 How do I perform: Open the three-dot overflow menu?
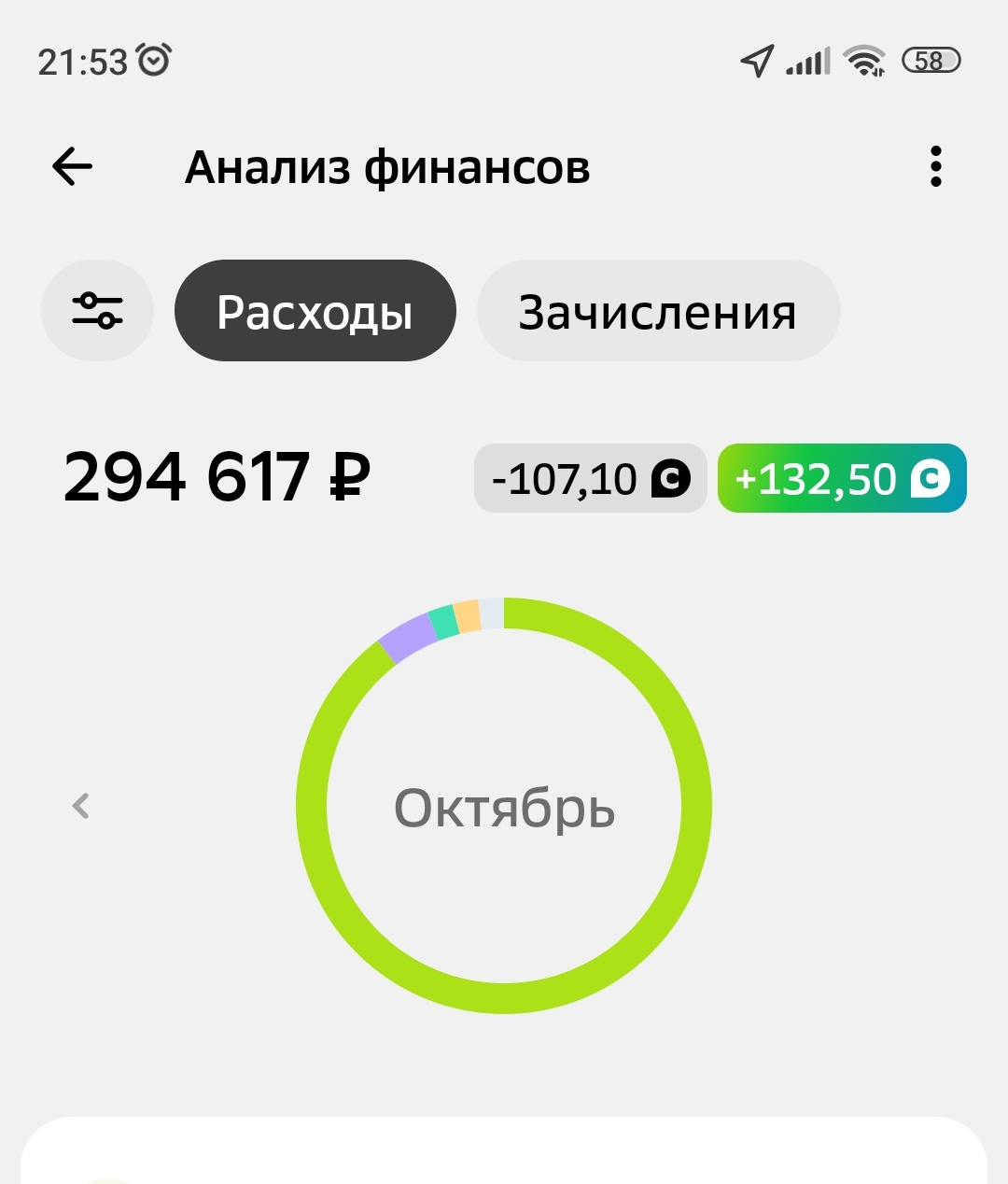[x=935, y=167]
